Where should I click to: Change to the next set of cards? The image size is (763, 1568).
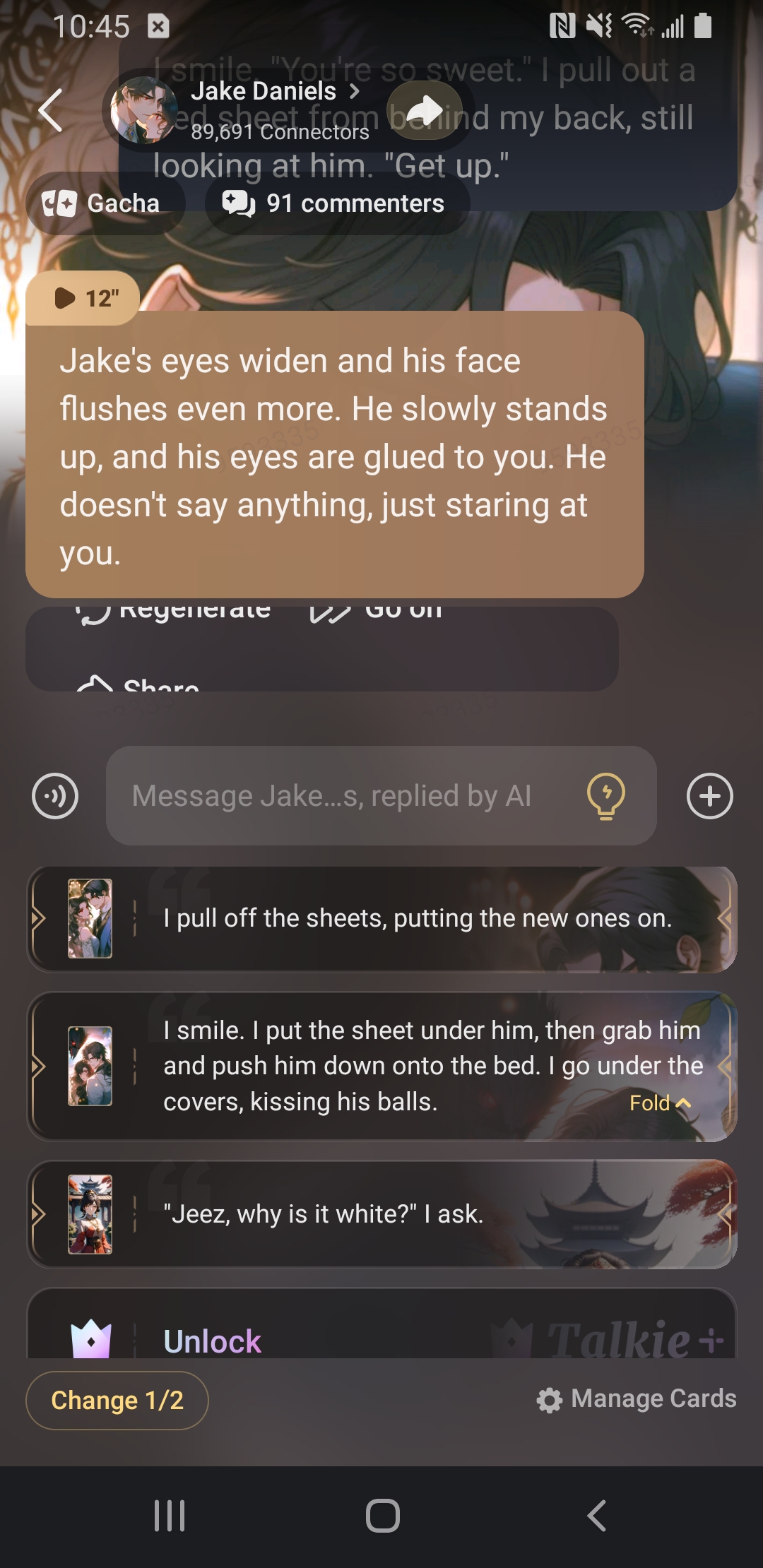click(x=117, y=1400)
